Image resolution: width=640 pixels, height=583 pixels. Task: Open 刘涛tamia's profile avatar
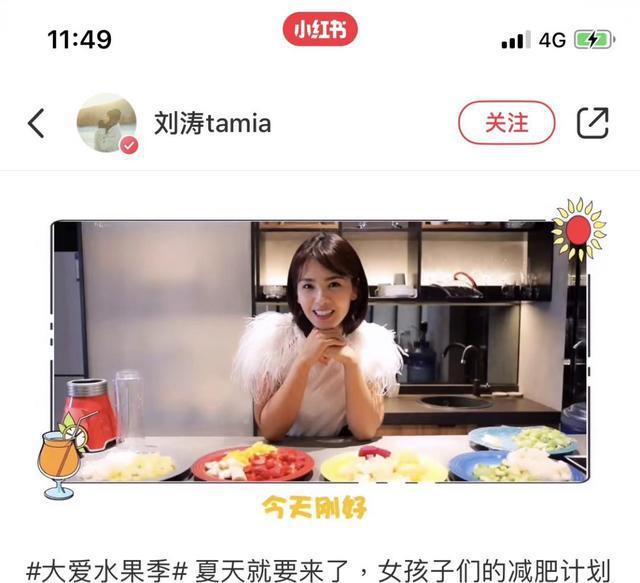pyautogui.click(x=106, y=123)
